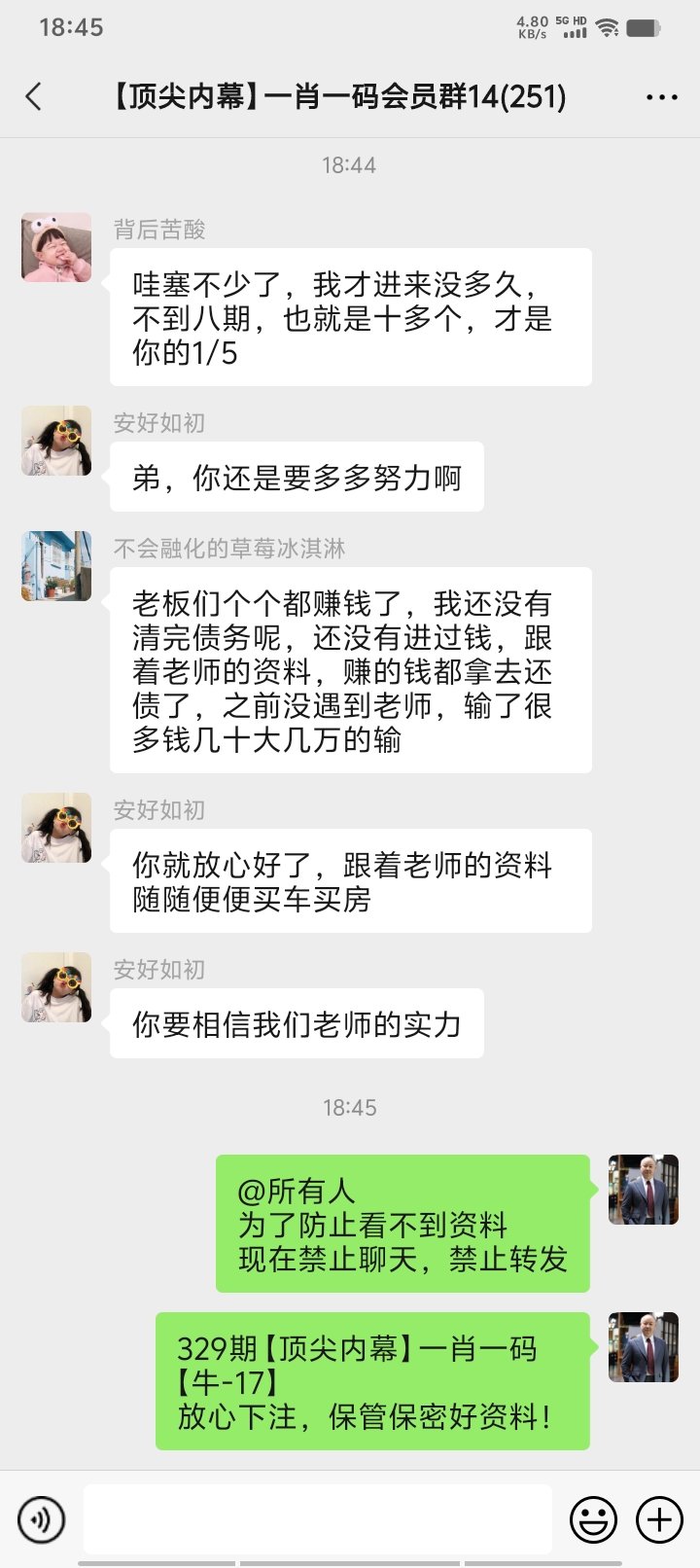Image resolution: width=700 pixels, height=1568 pixels.
Task: Focus the message text field
Action: pyautogui.click(x=317, y=1518)
